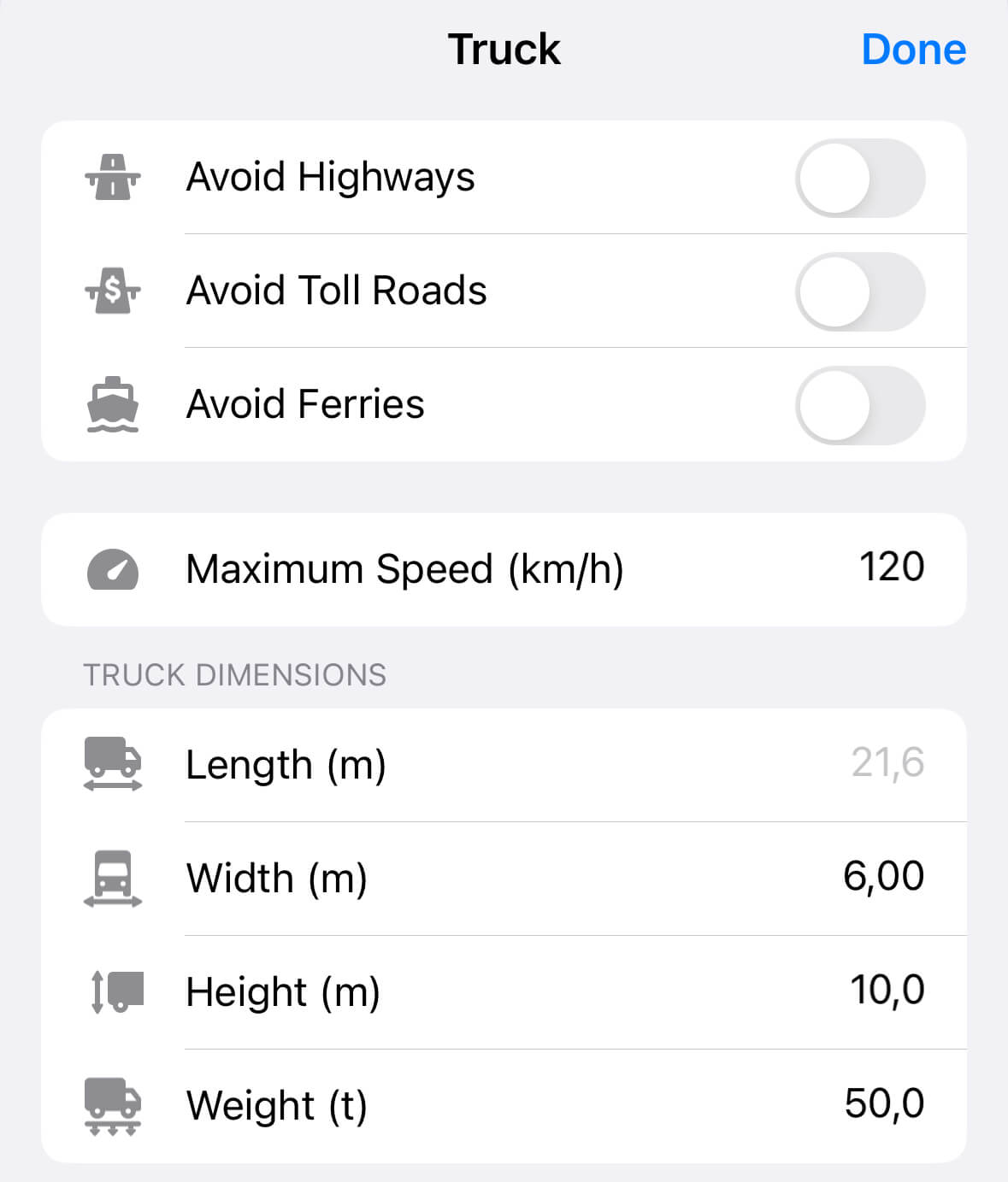Click the Truck title header
1008x1182 pixels.
pyautogui.click(x=504, y=49)
